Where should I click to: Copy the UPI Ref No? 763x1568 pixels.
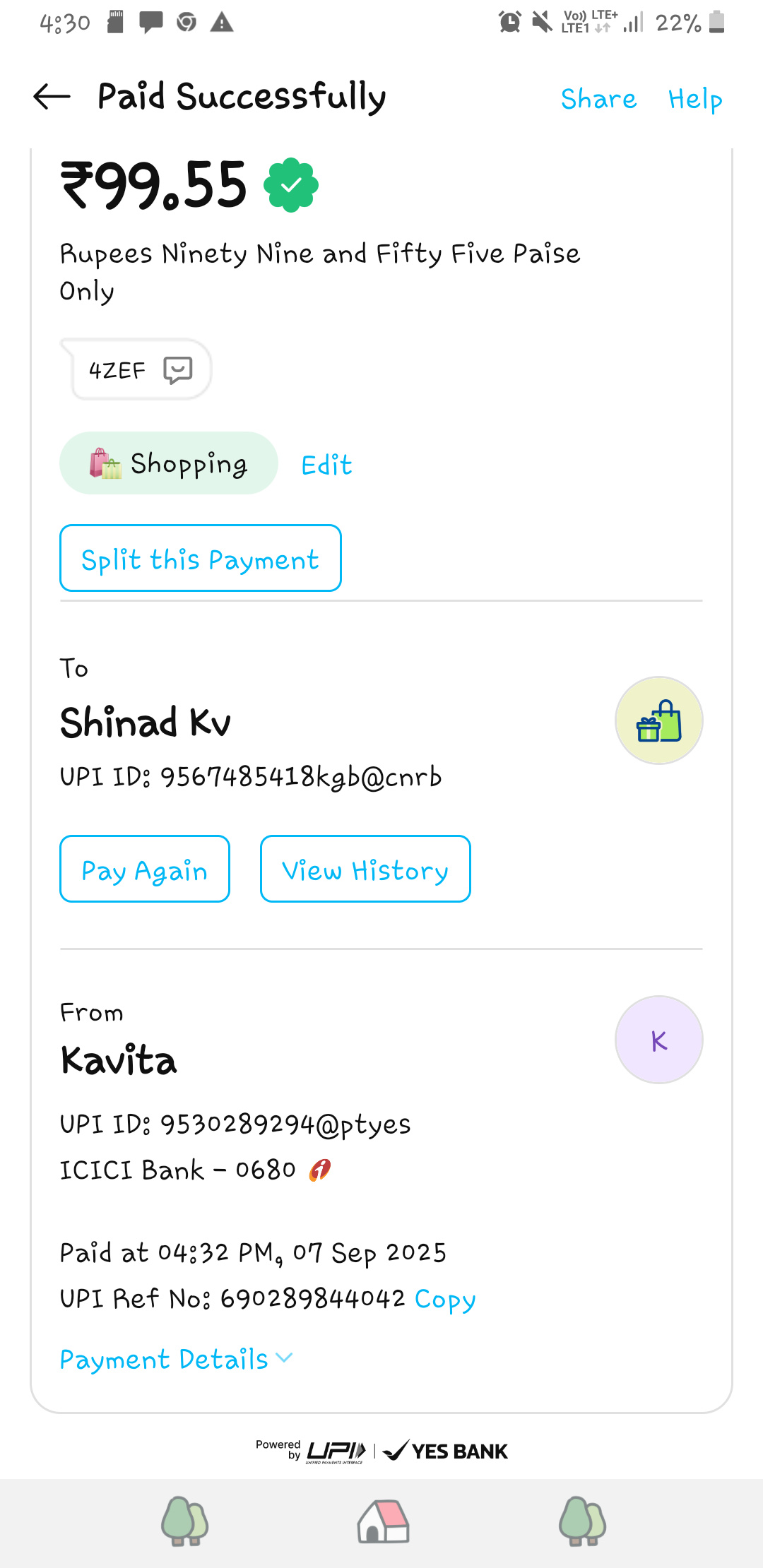[x=445, y=1299]
